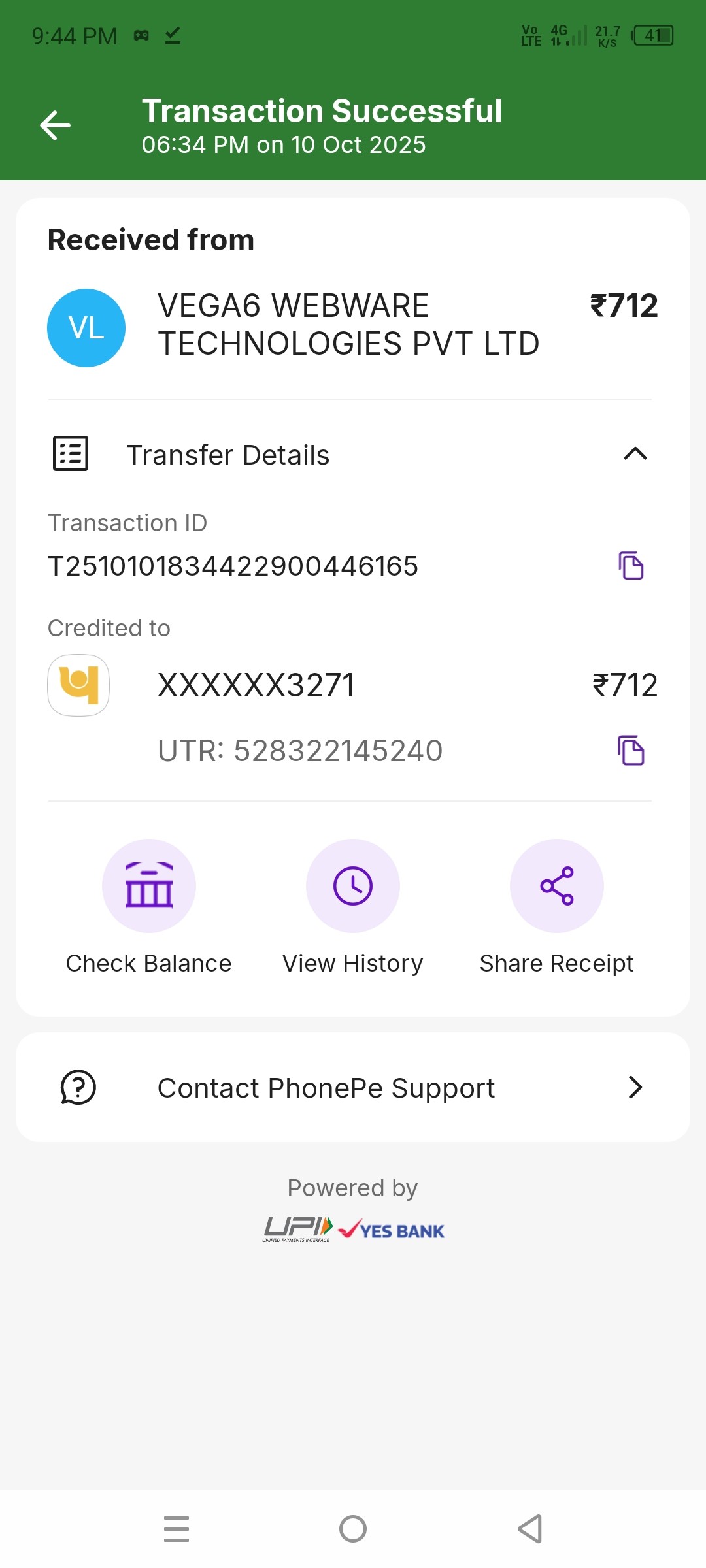Open VEGA6 WEBWARE TECHNOLOGIES sender profile
The width and height of the screenshot is (706, 1568).
coord(86,328)
